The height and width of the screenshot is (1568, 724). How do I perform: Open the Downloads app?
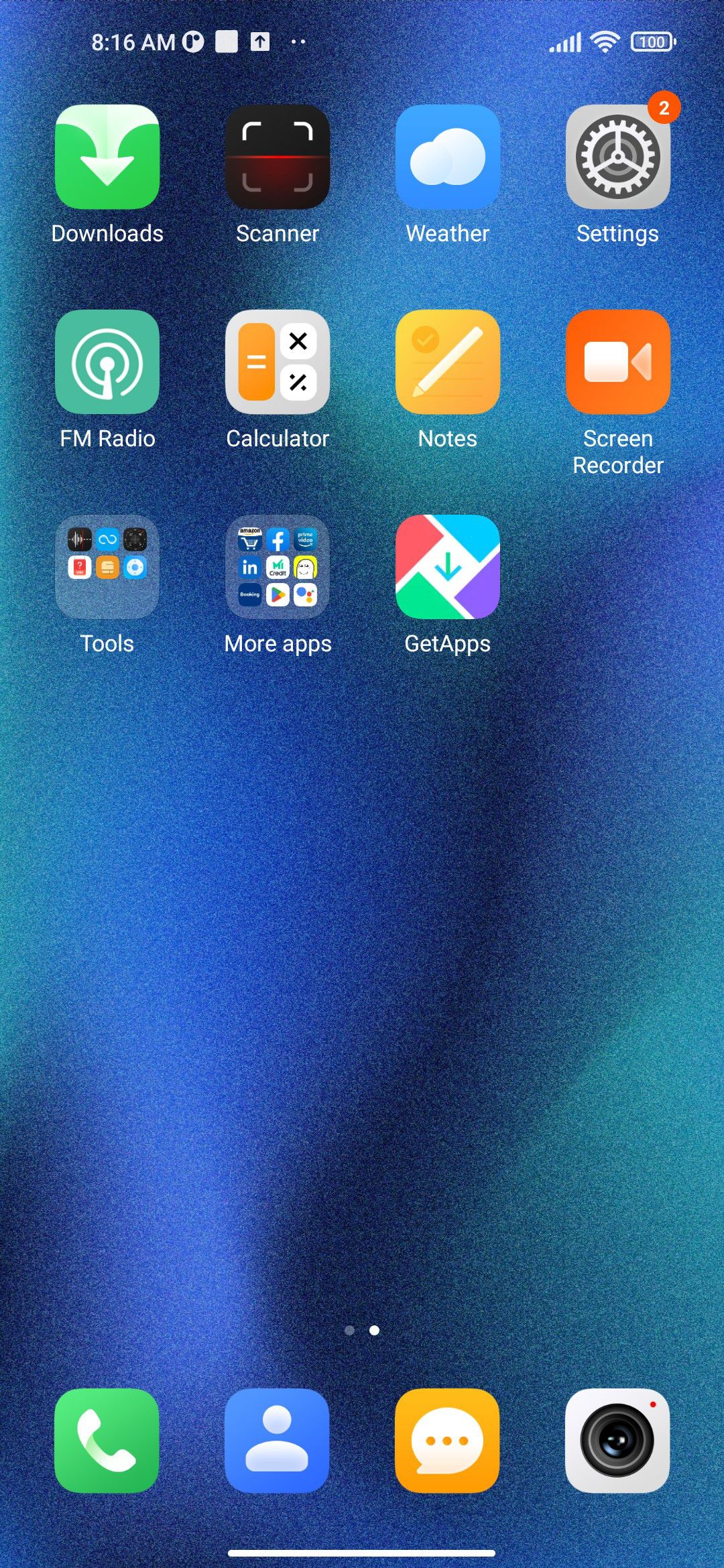[107, 157]
